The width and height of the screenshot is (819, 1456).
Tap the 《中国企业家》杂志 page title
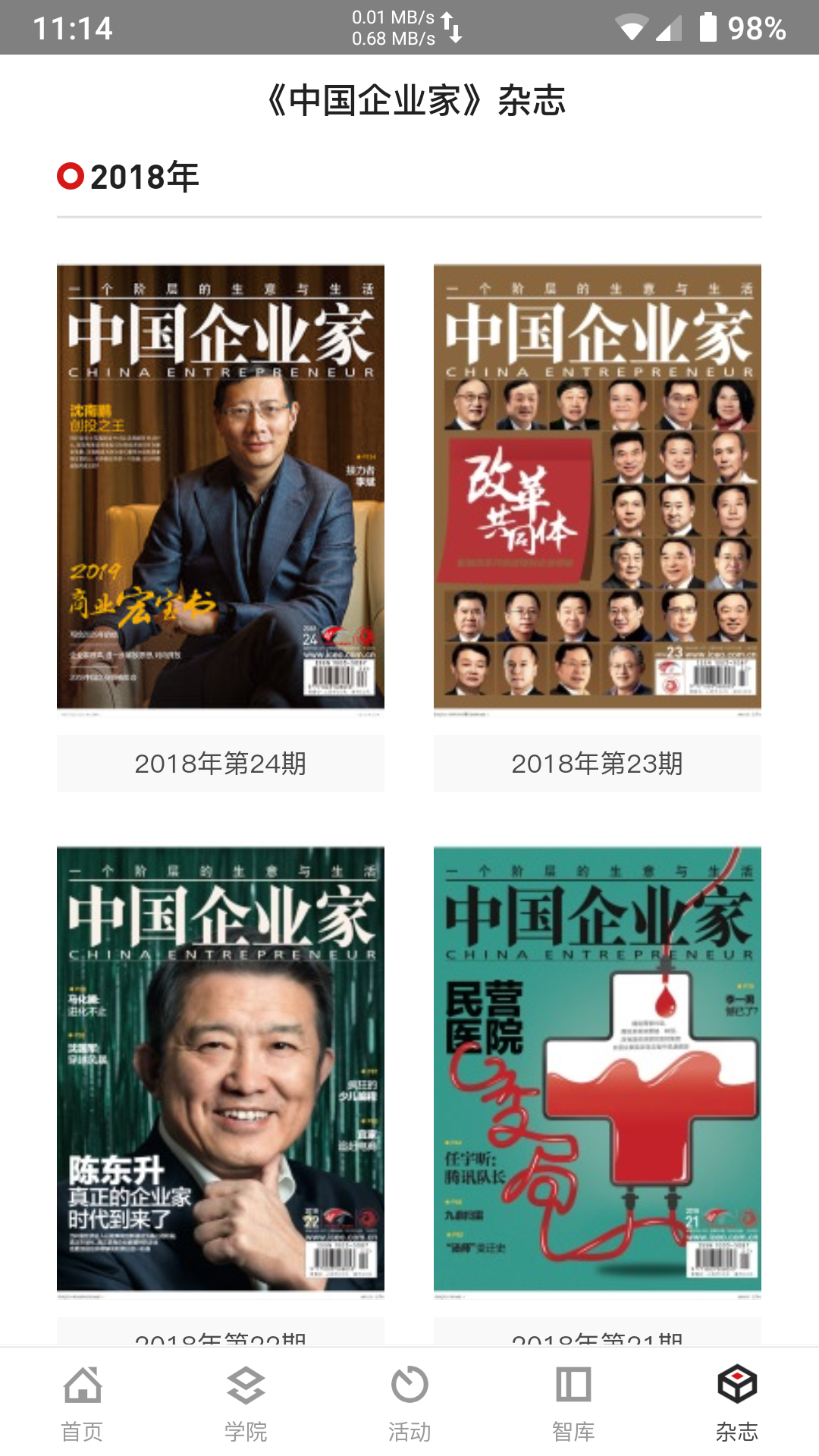tap(409, 102)
